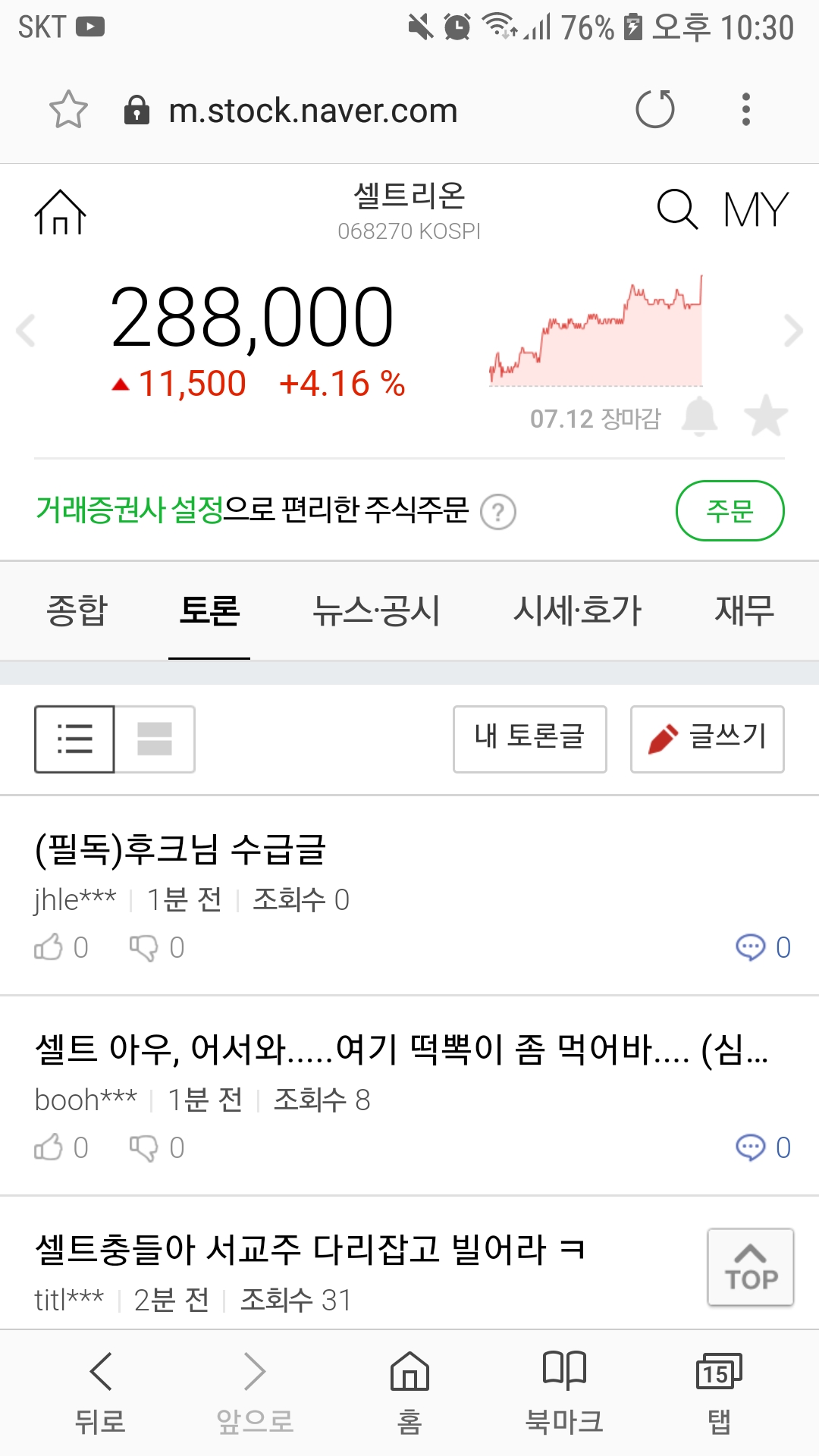Open the post 셀트충들아 서교주 다리잡고 빌어라
The width and height of the screenshot is (819, 1456).
coord(310,1249)
